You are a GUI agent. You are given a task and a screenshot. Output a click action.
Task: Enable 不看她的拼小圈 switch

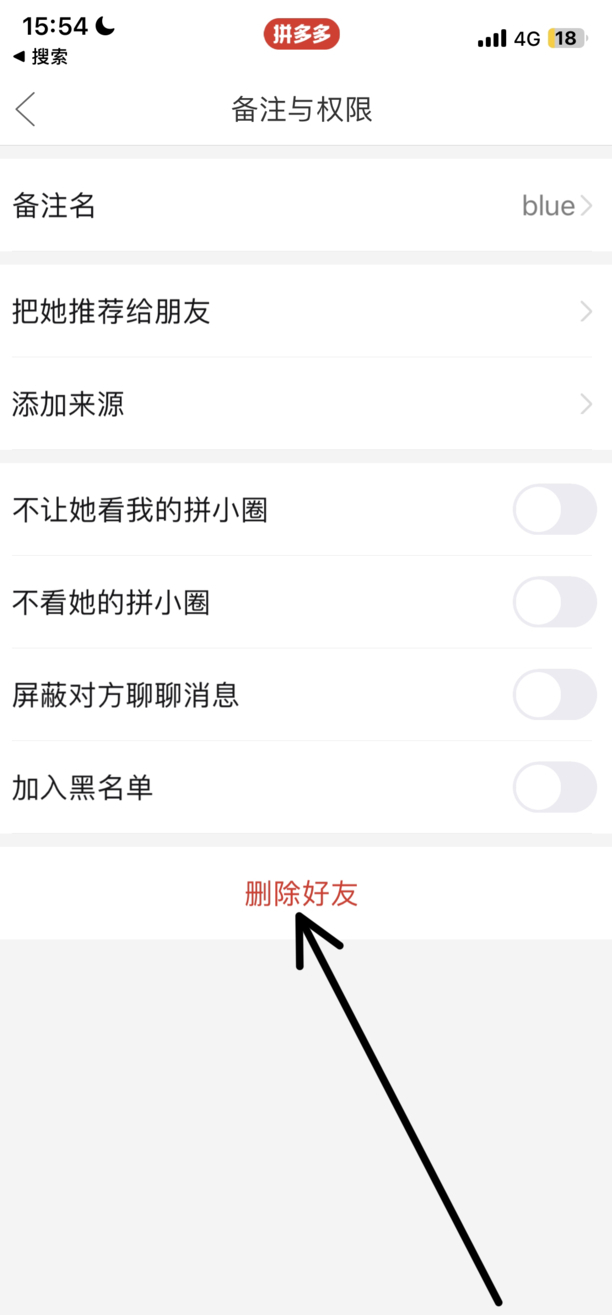coord(555,602)
